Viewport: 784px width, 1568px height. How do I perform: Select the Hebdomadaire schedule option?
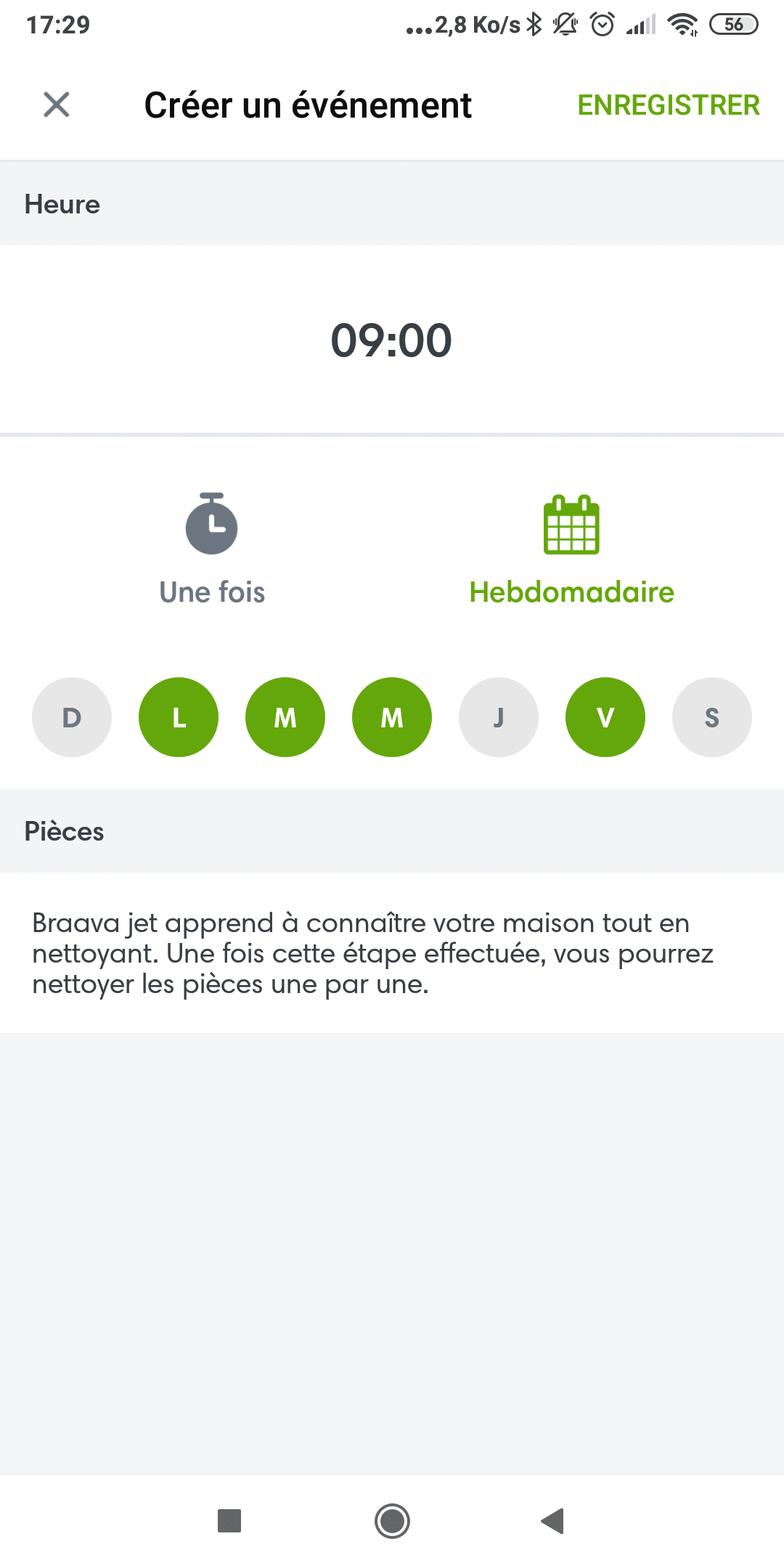[x=572, y=550]
